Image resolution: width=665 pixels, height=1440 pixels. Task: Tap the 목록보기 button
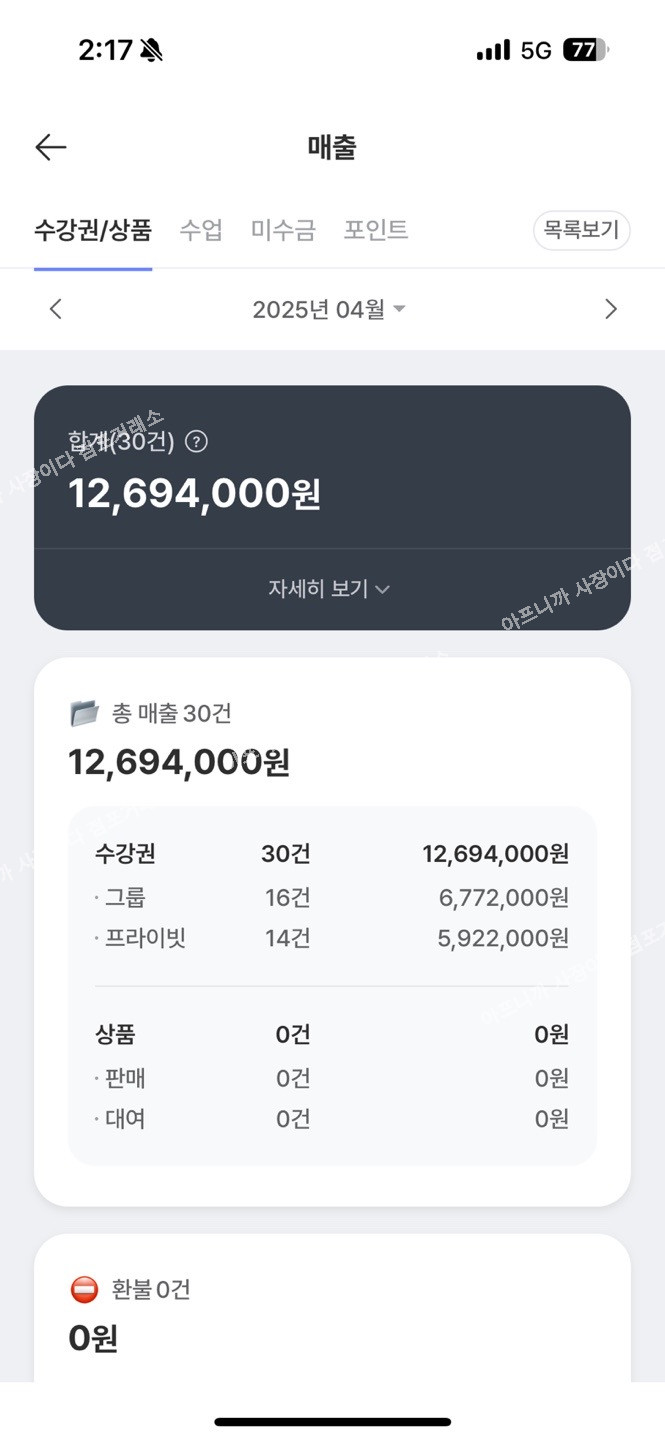582,231
